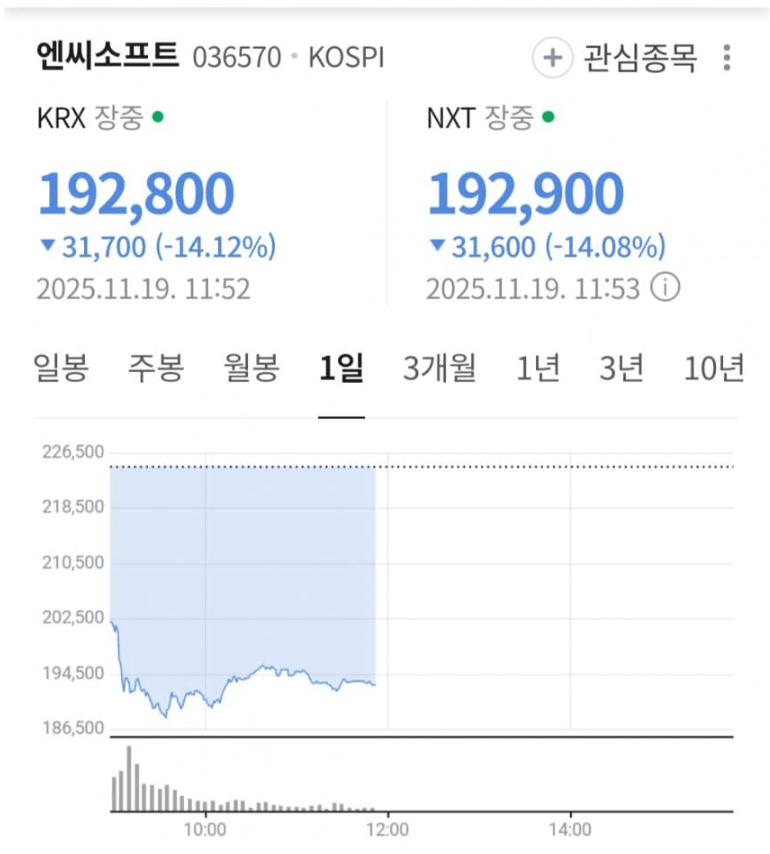Open the NXT info icon
Screen dimensions: 770x854
[x=665, y=289]
